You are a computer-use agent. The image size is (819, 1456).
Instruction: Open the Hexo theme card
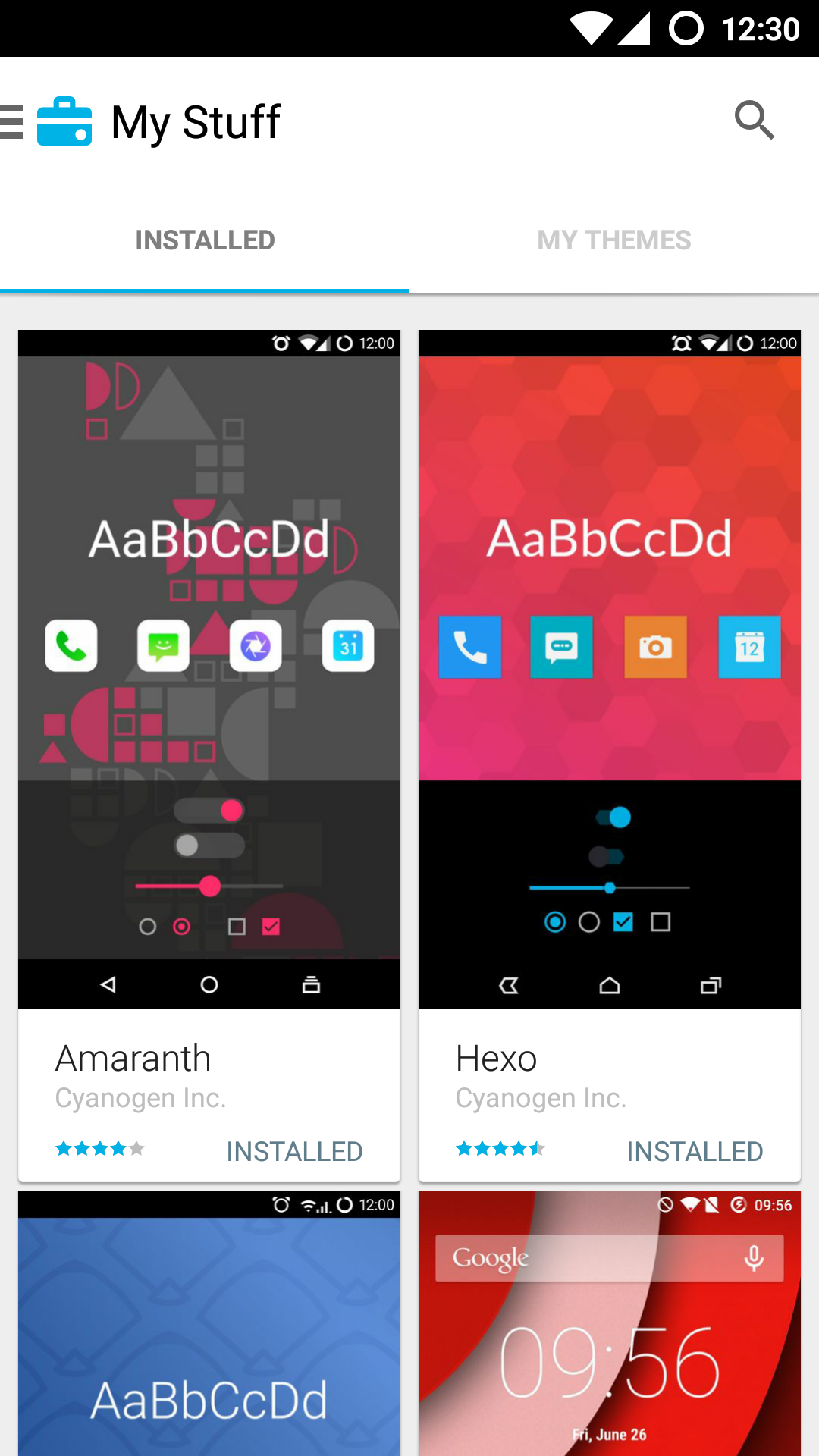(610, 755)
